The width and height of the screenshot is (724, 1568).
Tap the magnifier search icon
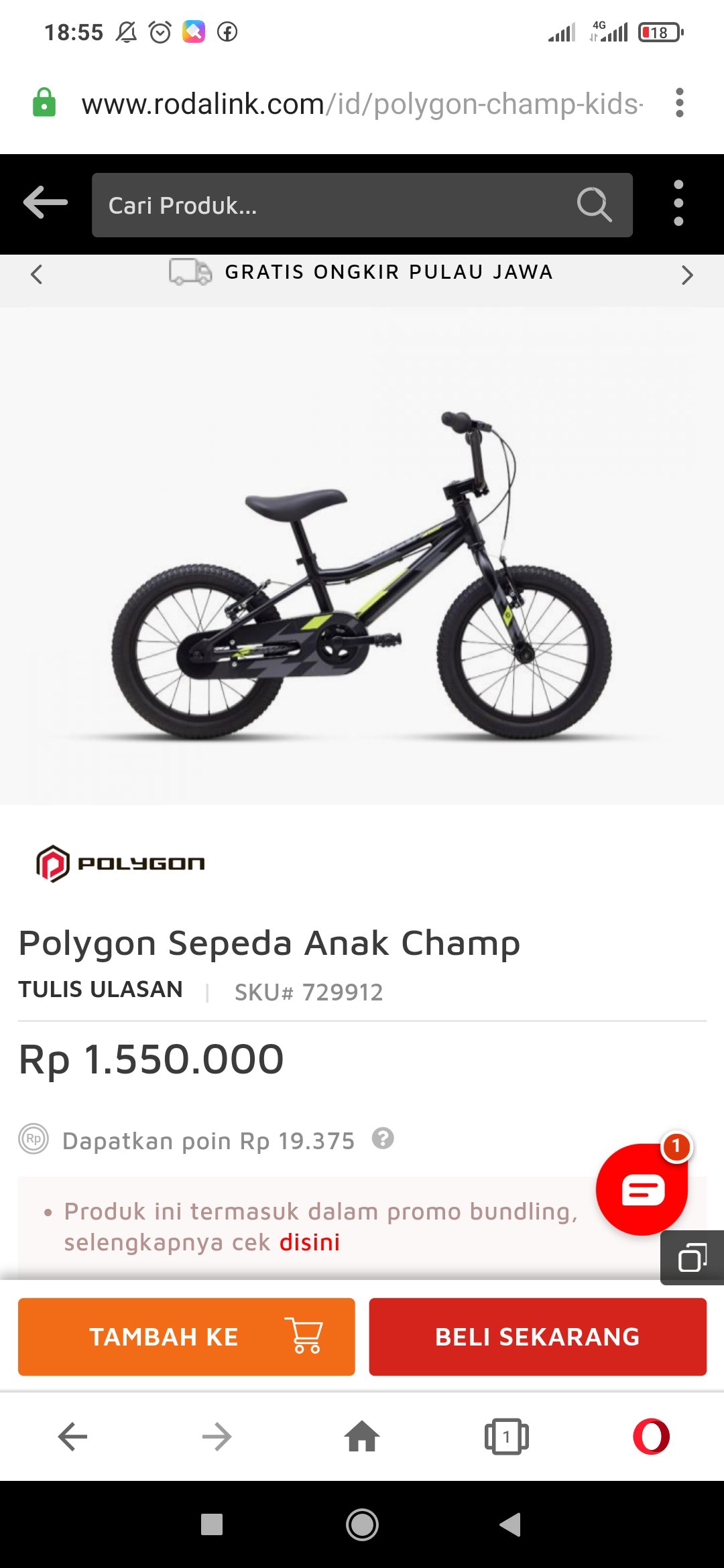click(594, 204)
